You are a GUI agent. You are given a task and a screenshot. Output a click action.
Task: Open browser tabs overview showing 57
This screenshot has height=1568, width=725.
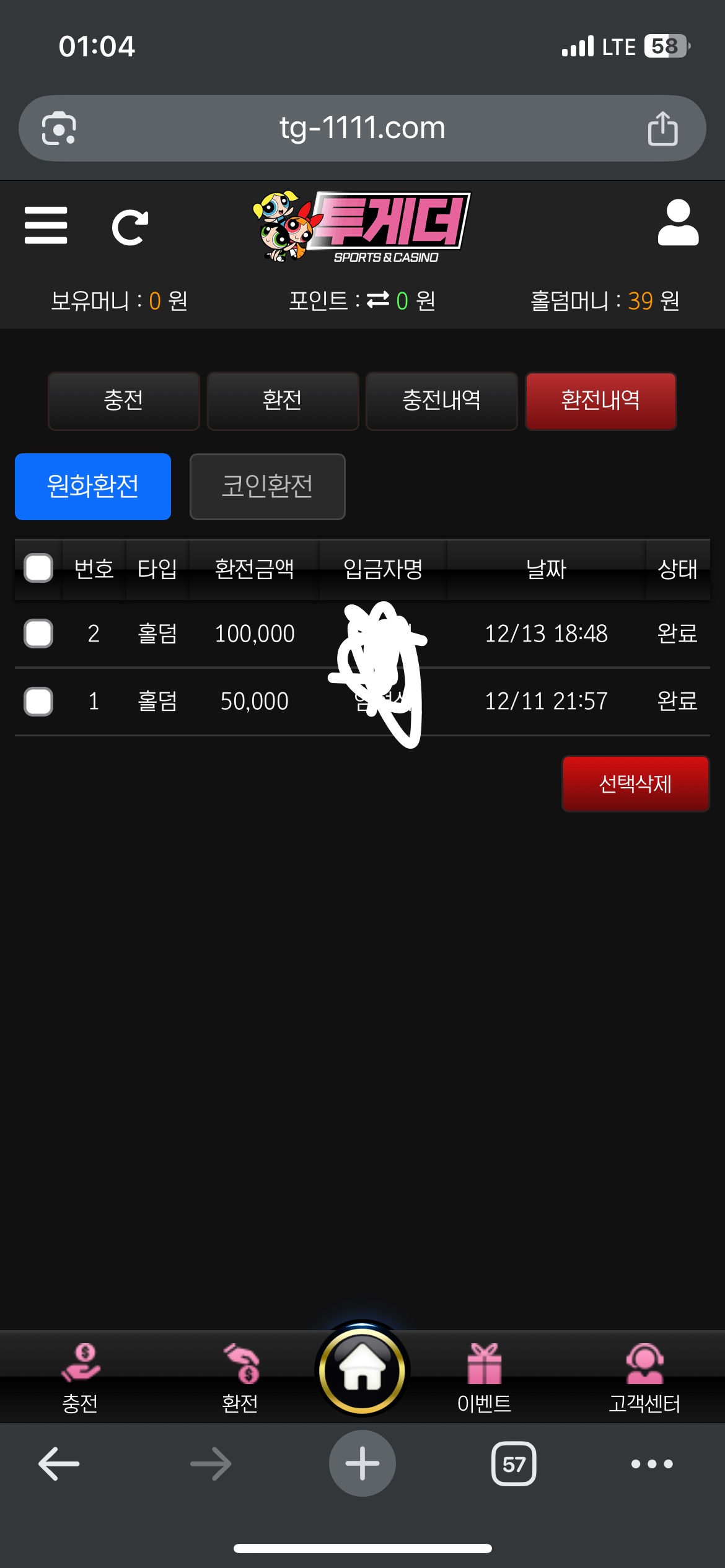coord(513,1464)
